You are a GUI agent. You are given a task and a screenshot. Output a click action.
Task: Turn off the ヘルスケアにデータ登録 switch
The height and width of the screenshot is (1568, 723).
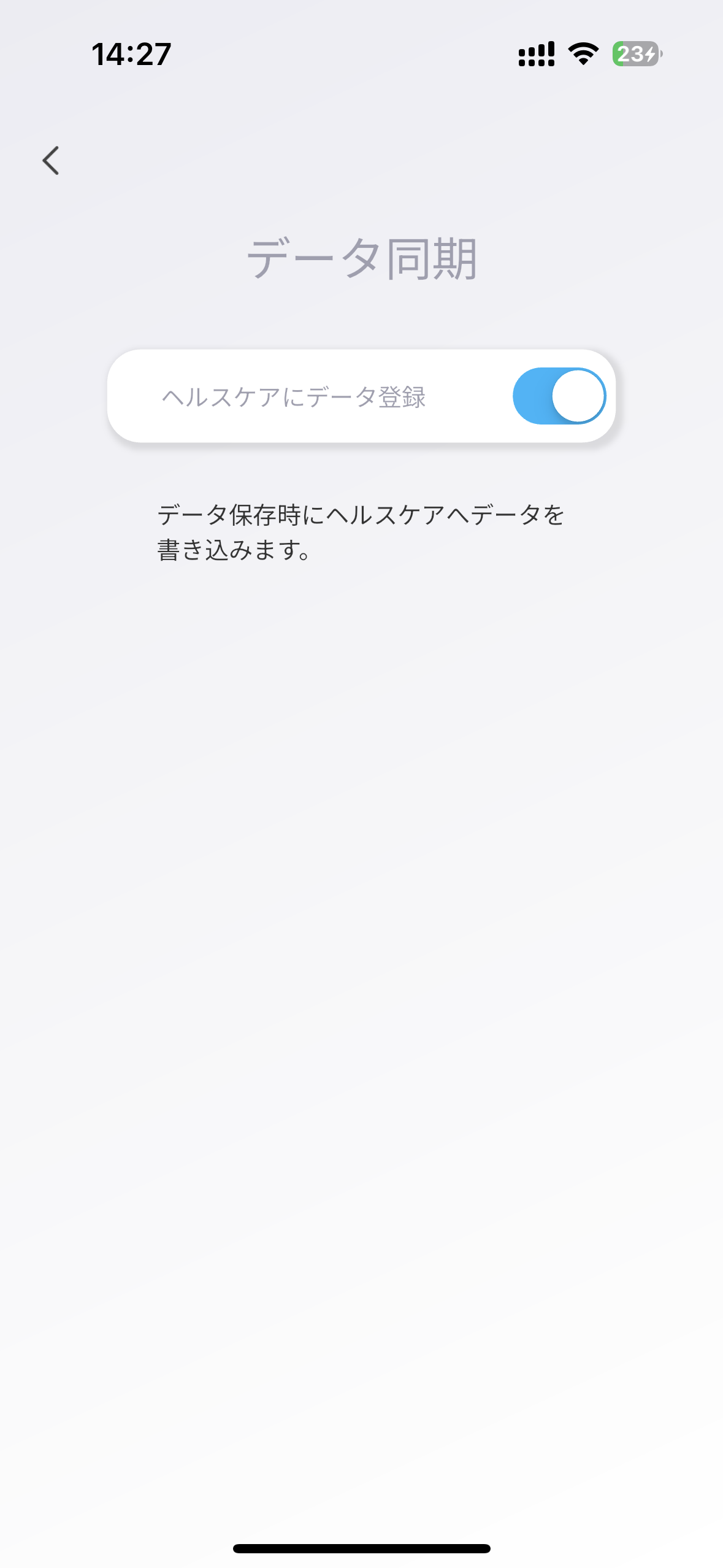559,396
